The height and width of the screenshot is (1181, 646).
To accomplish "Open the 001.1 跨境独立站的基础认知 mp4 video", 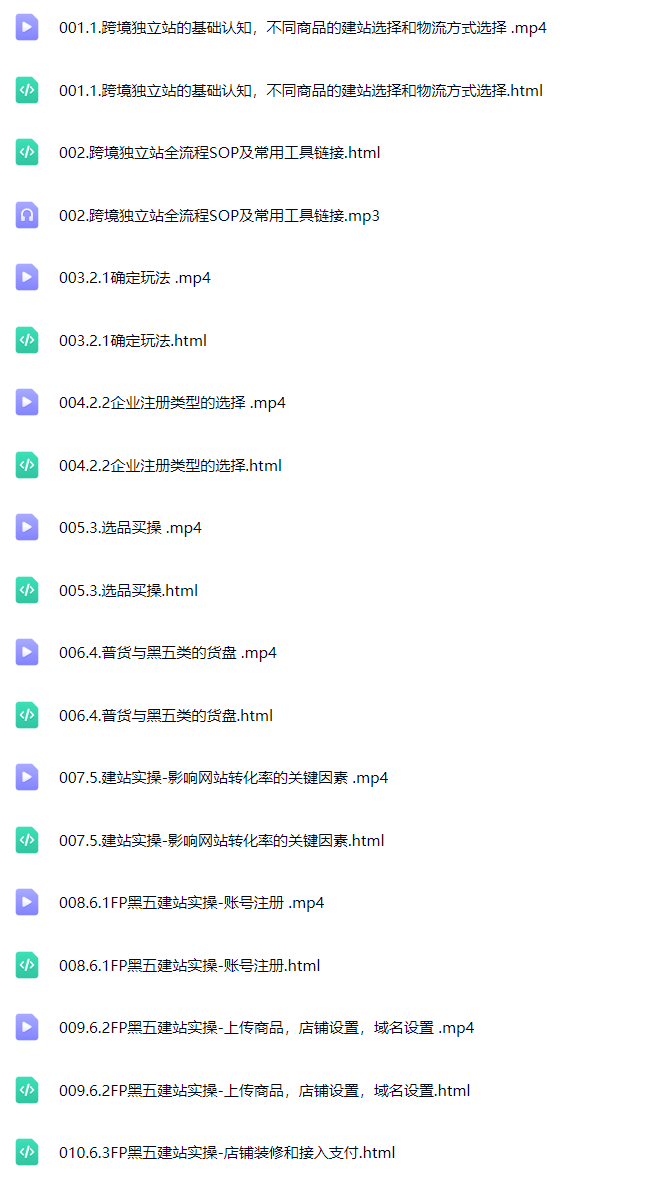I will click(x=302, y=28).
